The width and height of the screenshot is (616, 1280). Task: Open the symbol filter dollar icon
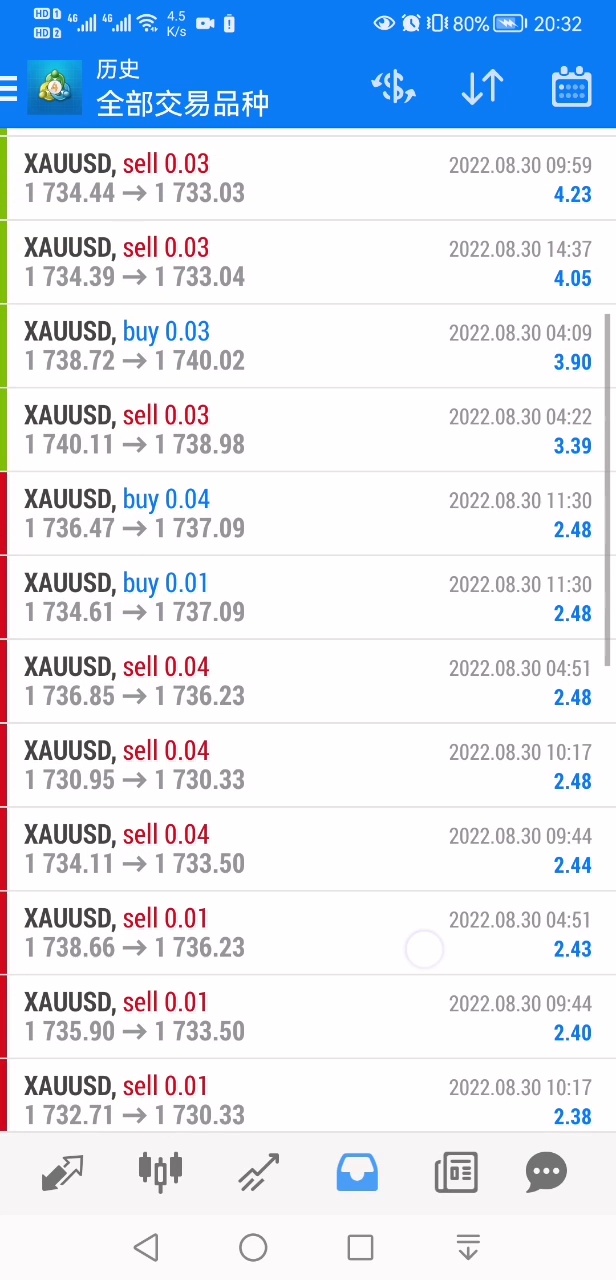click(x=393, y=88)
